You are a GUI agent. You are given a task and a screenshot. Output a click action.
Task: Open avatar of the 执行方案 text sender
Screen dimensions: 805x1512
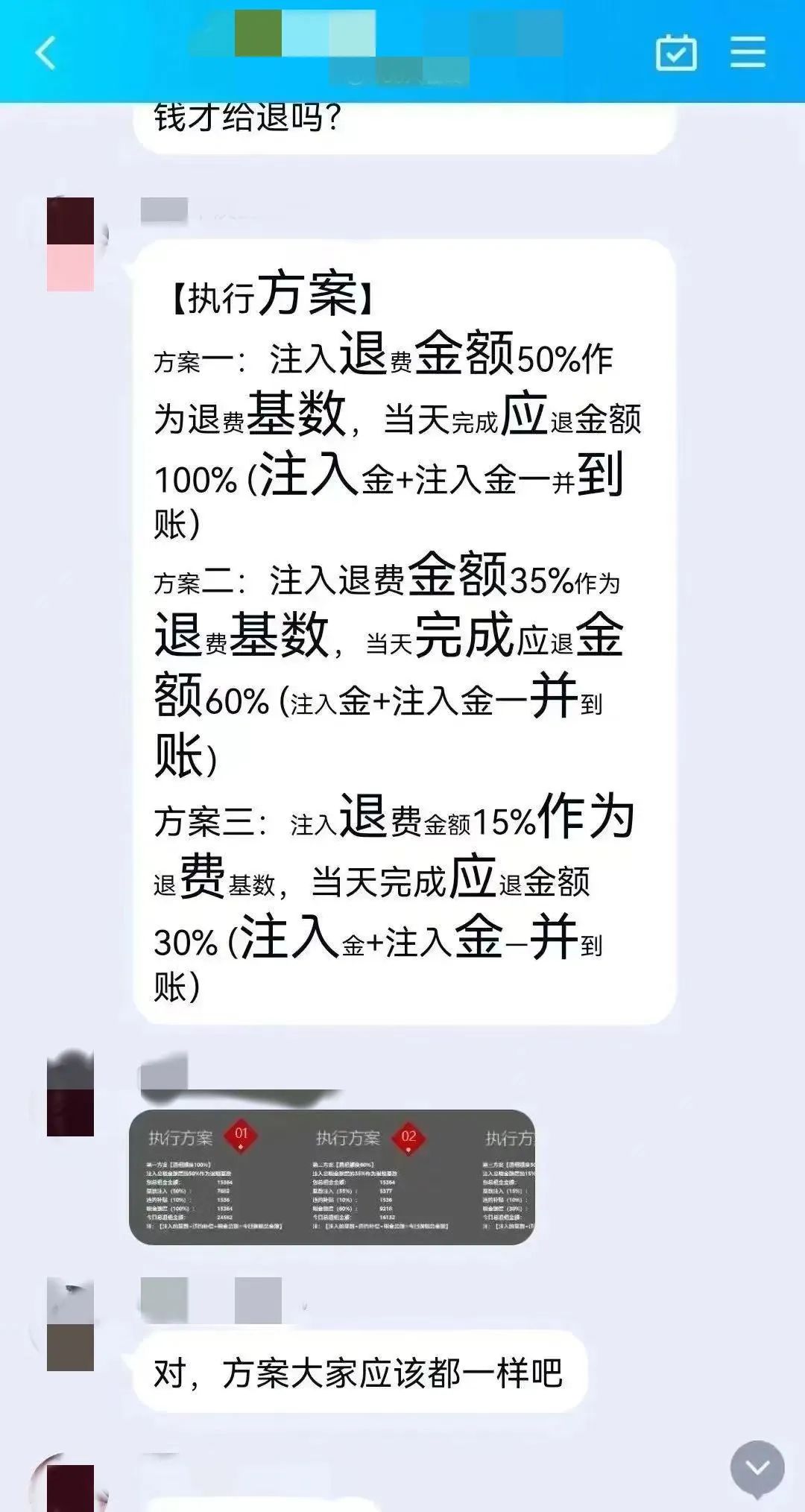[x=71, y=244]
